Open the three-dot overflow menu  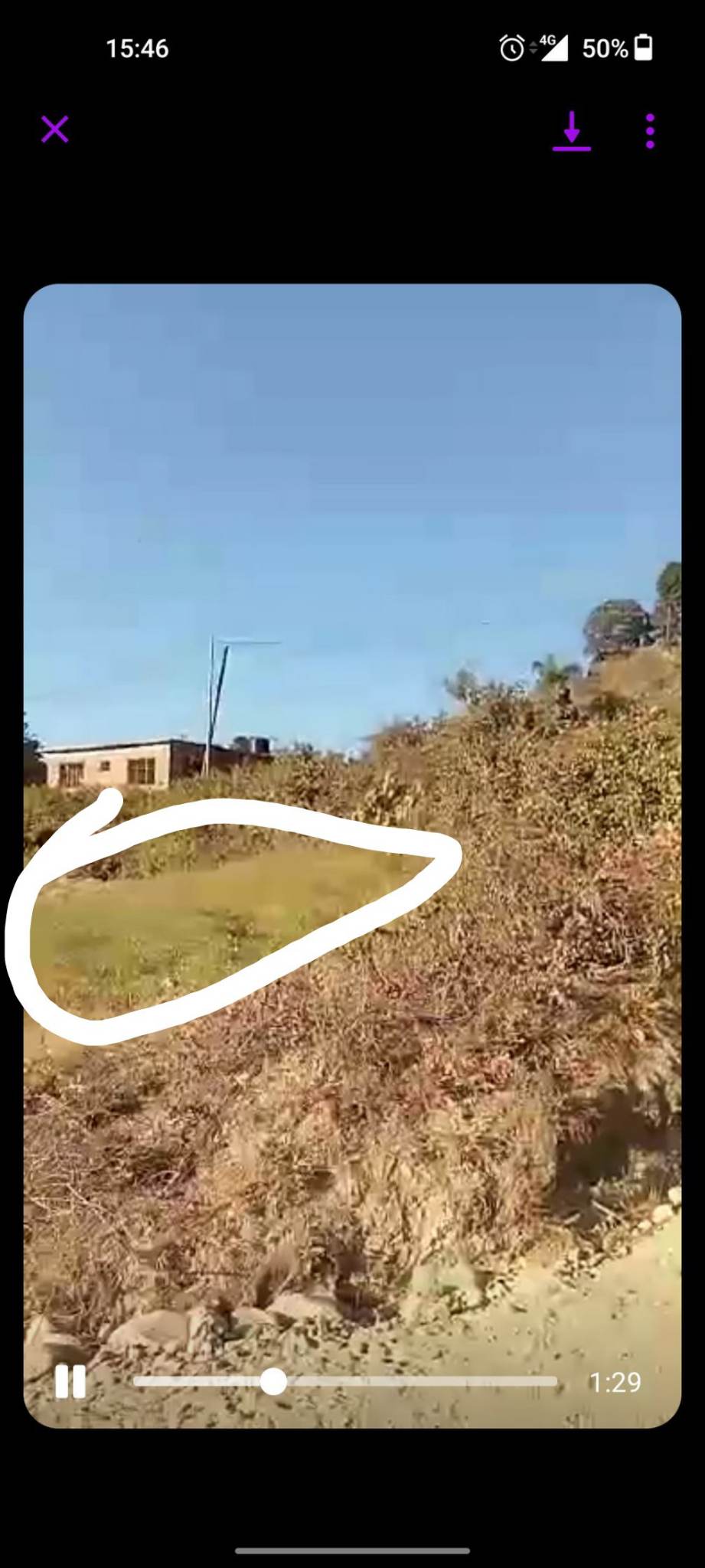click(x=650, y=131)
